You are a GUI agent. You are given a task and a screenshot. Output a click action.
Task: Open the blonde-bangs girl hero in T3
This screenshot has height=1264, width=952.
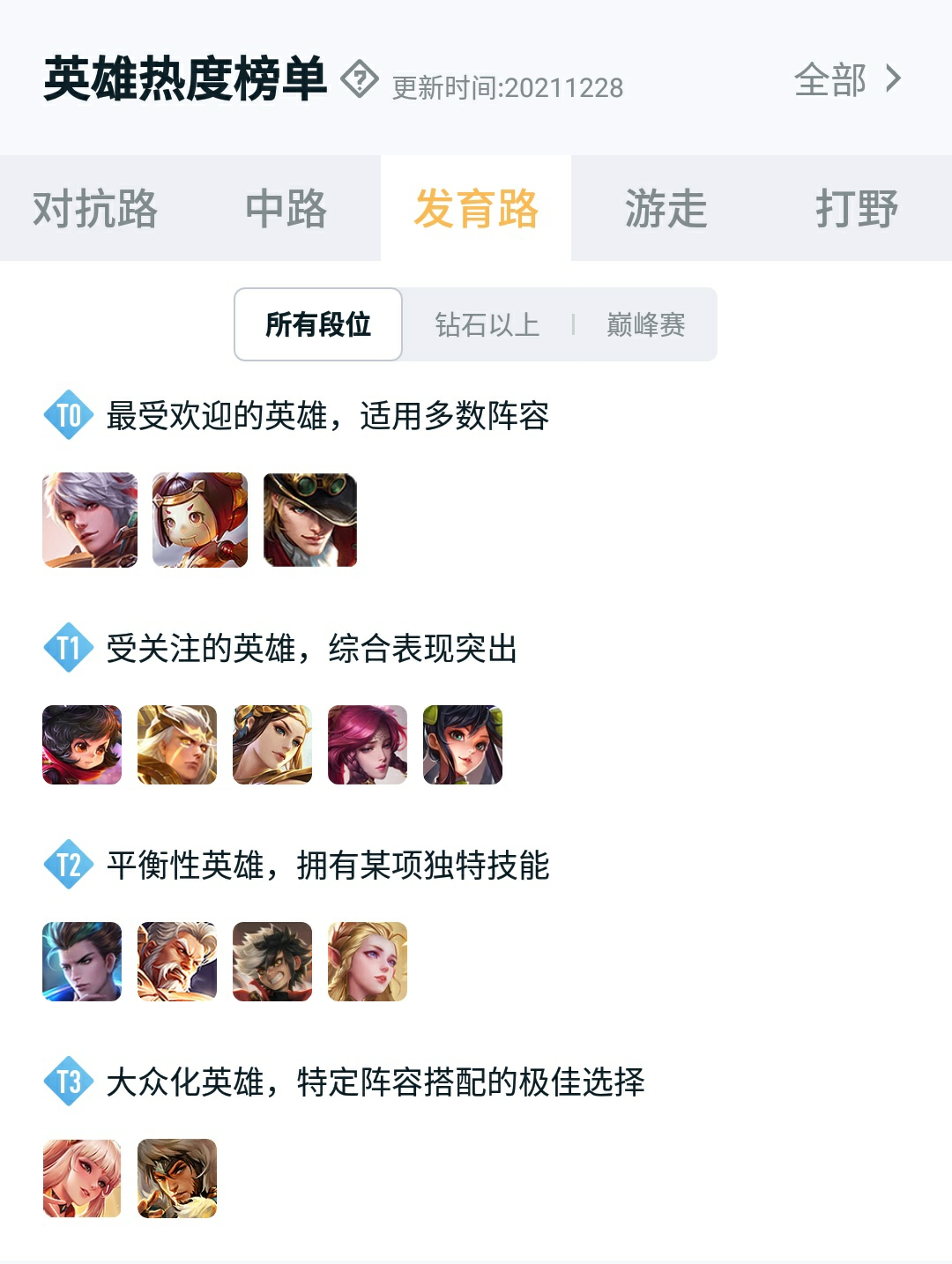click(x=82, y=1178)
